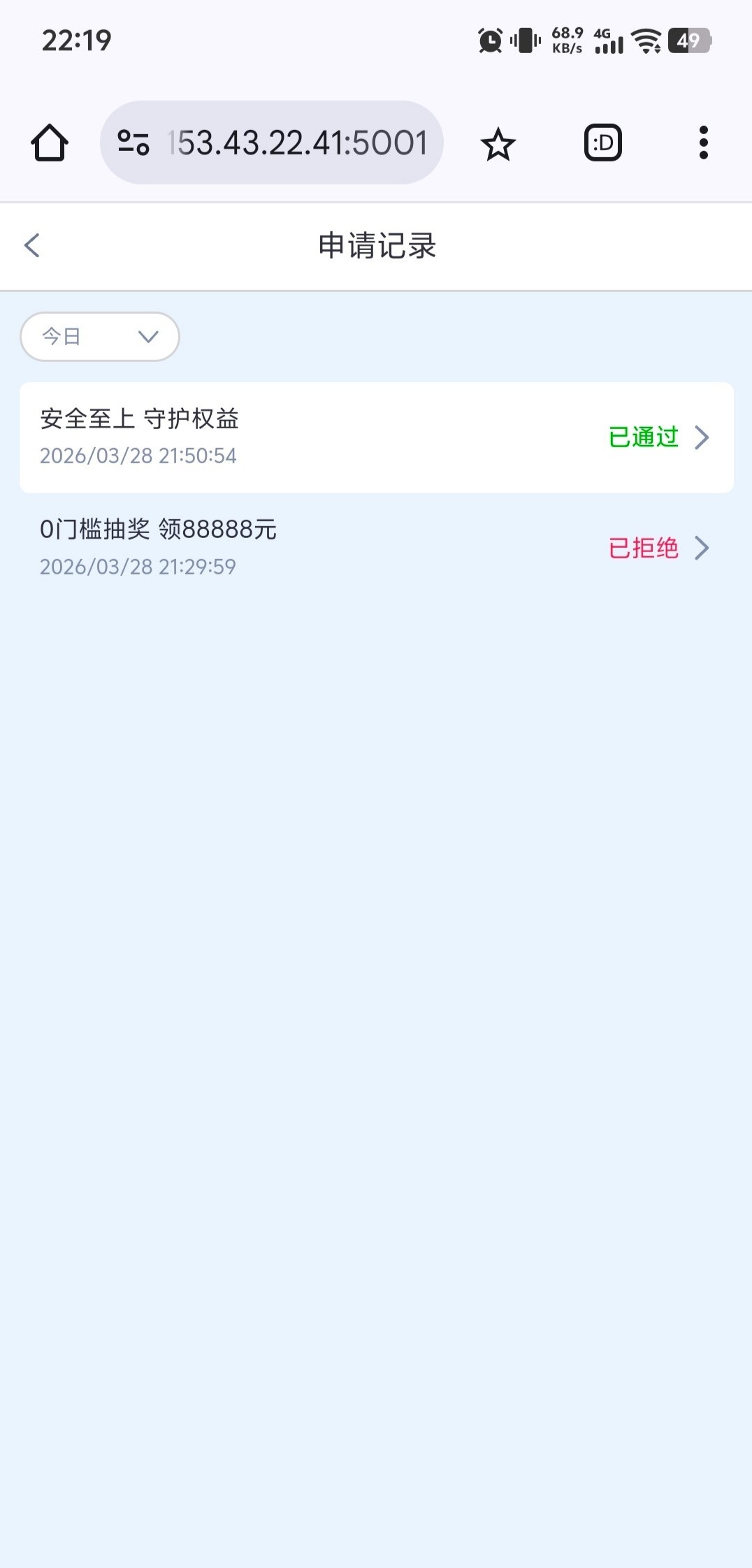The height and width of the screenshot is (1568, 752).
Task: Bookmark this page with the star
Action: 498,144
